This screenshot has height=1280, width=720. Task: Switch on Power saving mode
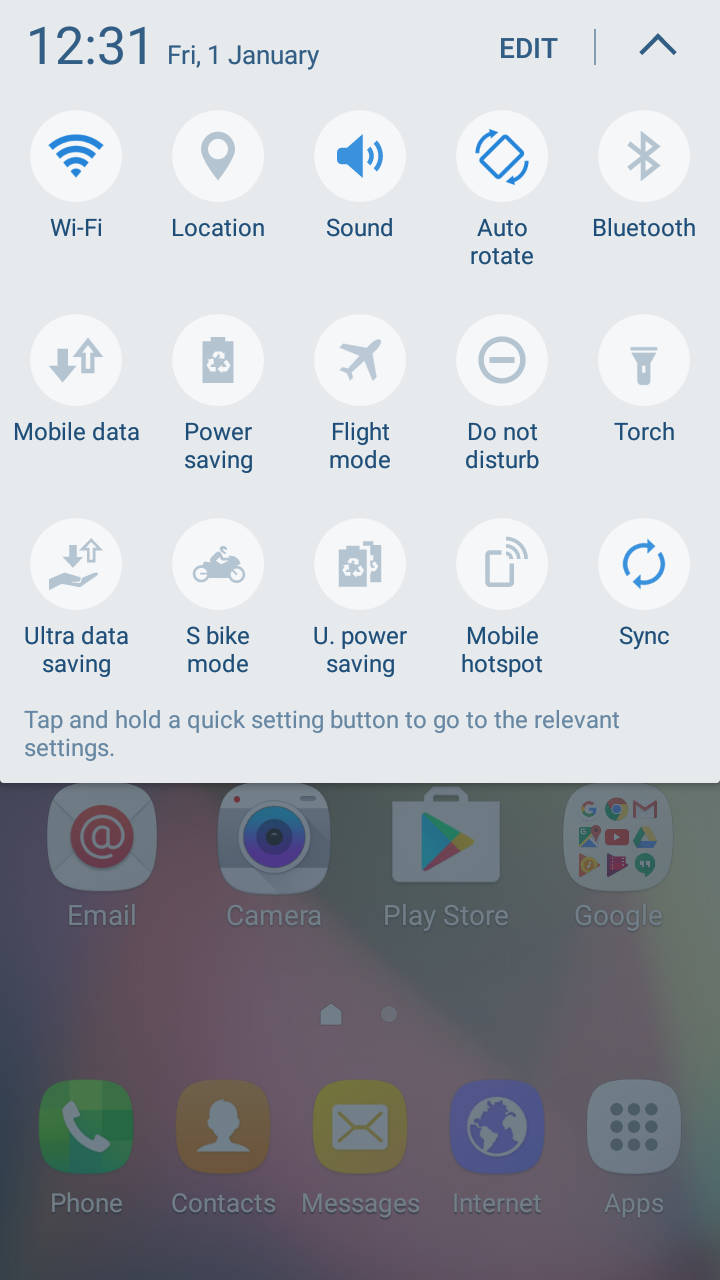(x=218, y=361)
